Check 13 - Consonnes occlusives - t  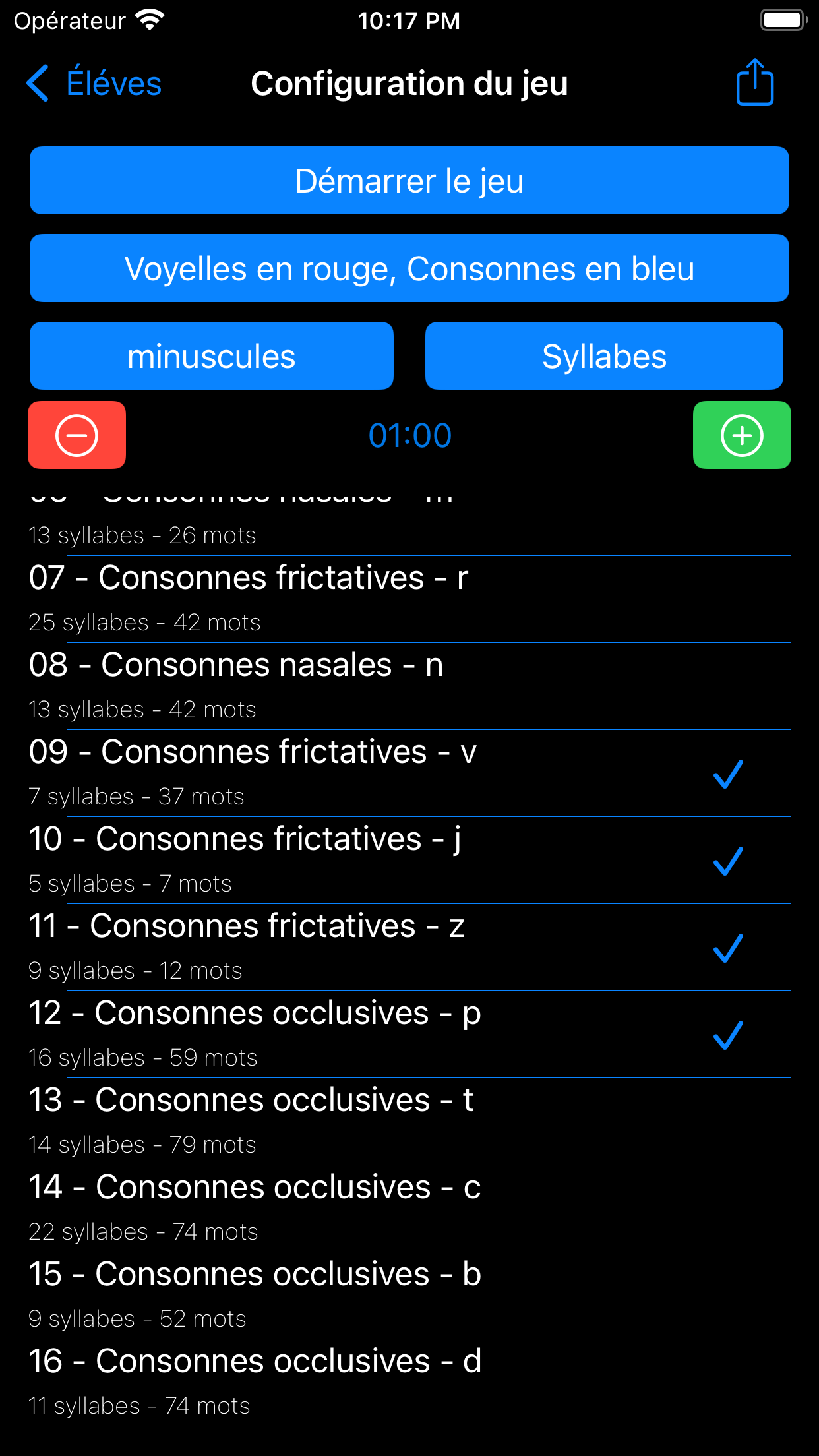[409, 1121]
